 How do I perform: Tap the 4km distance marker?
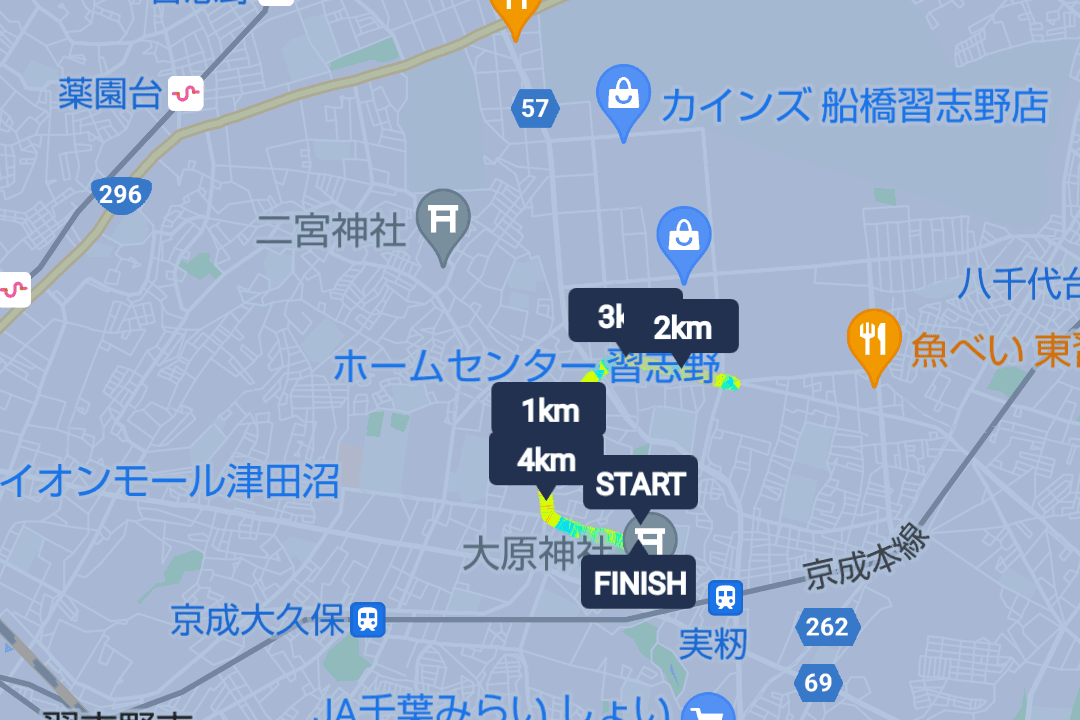(x=546, y=460)
